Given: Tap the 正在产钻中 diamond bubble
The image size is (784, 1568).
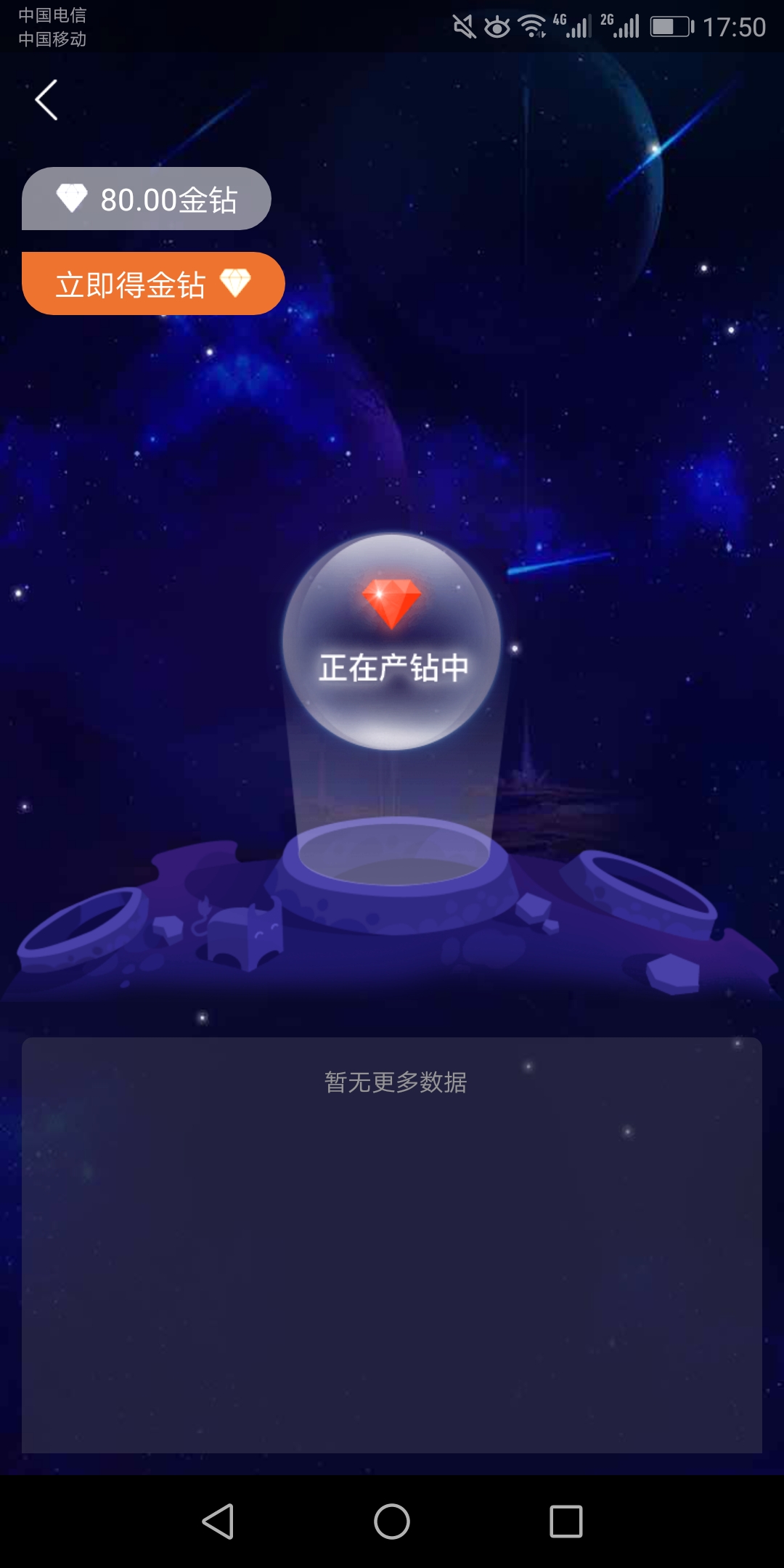Looking at the screenshot, I should pos(392,642).
